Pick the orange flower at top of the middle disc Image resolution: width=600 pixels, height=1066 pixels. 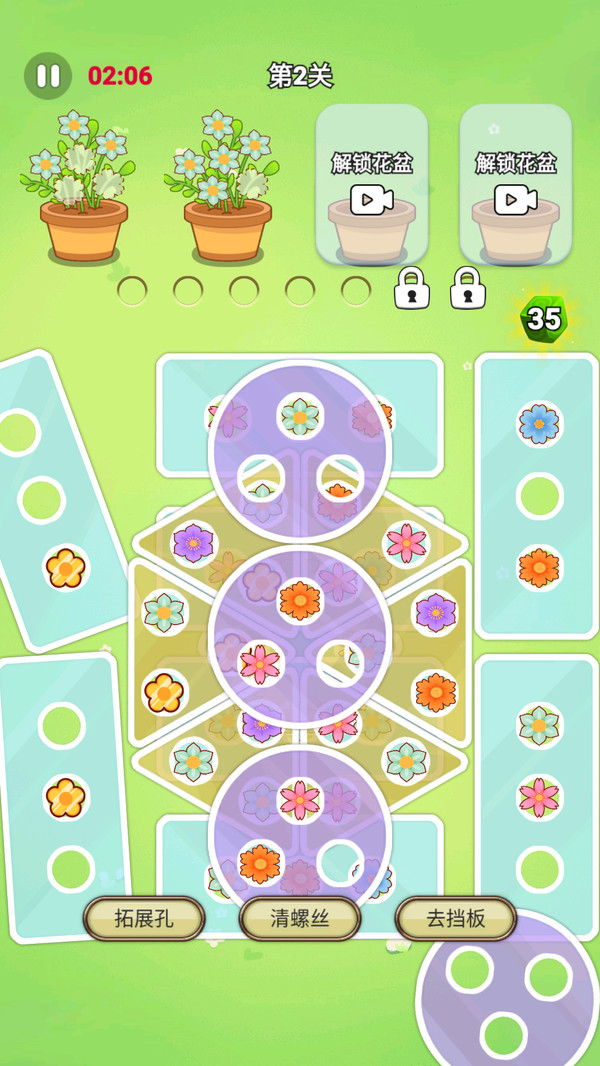[300, 601]
